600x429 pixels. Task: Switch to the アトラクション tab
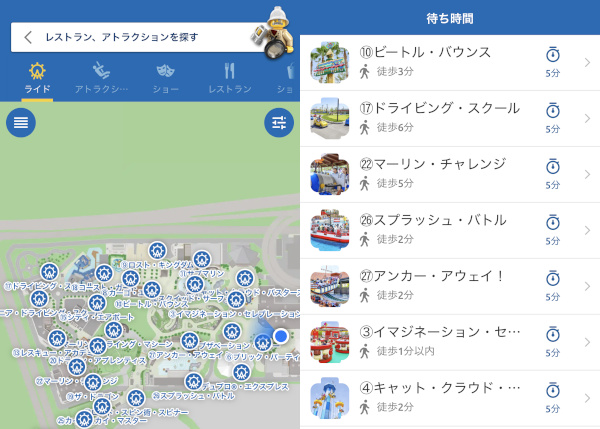click(101, 78)
